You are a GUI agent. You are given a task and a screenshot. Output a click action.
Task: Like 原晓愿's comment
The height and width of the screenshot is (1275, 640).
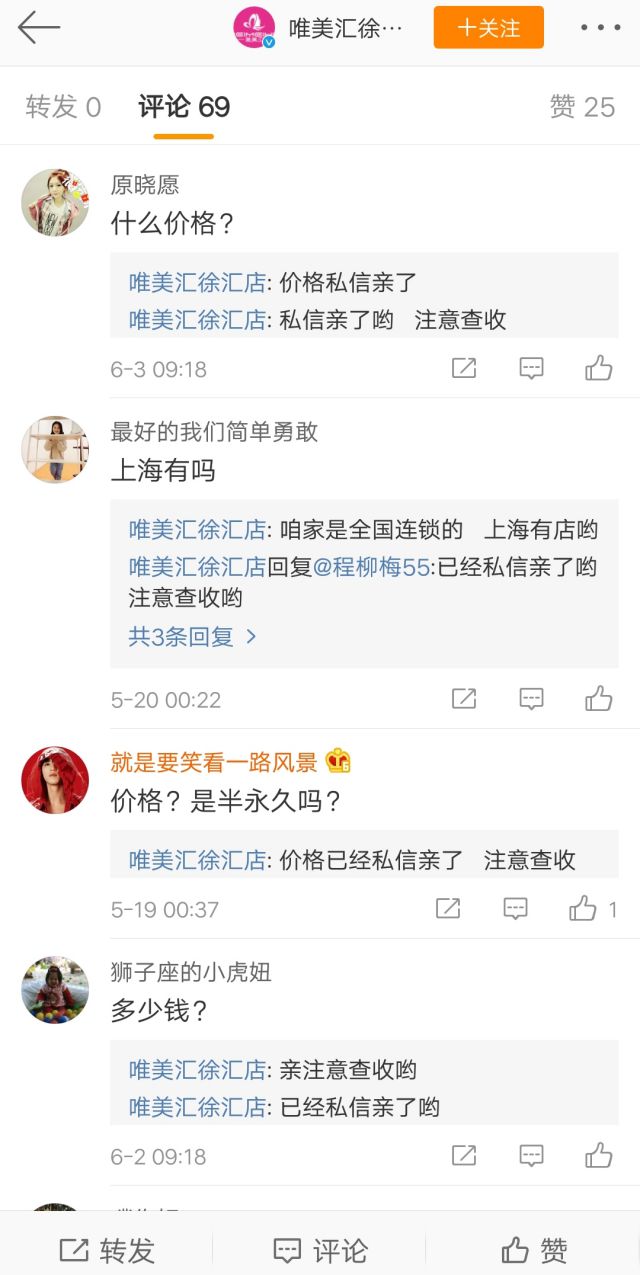coord(599,369)
